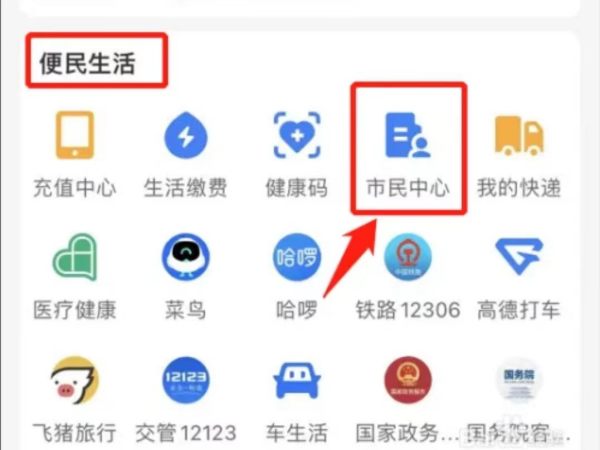Open 充值中心 top-up service

point(74,137)
